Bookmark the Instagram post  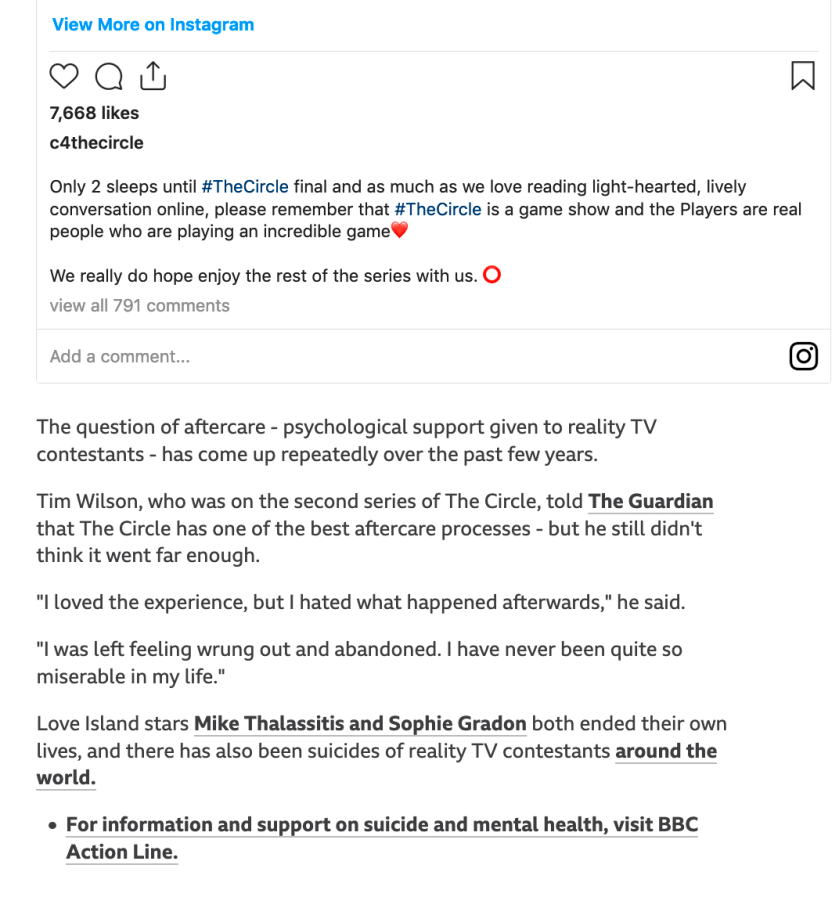click(x=802, y=76)
